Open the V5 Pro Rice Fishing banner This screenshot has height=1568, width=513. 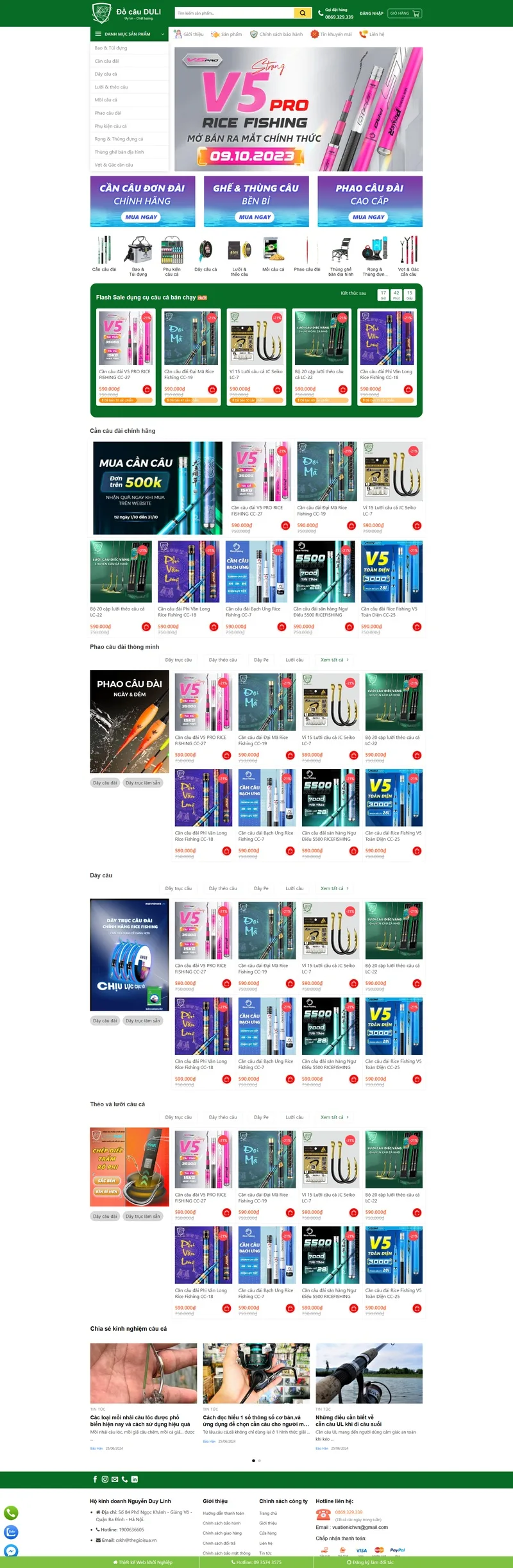[298, 109]
